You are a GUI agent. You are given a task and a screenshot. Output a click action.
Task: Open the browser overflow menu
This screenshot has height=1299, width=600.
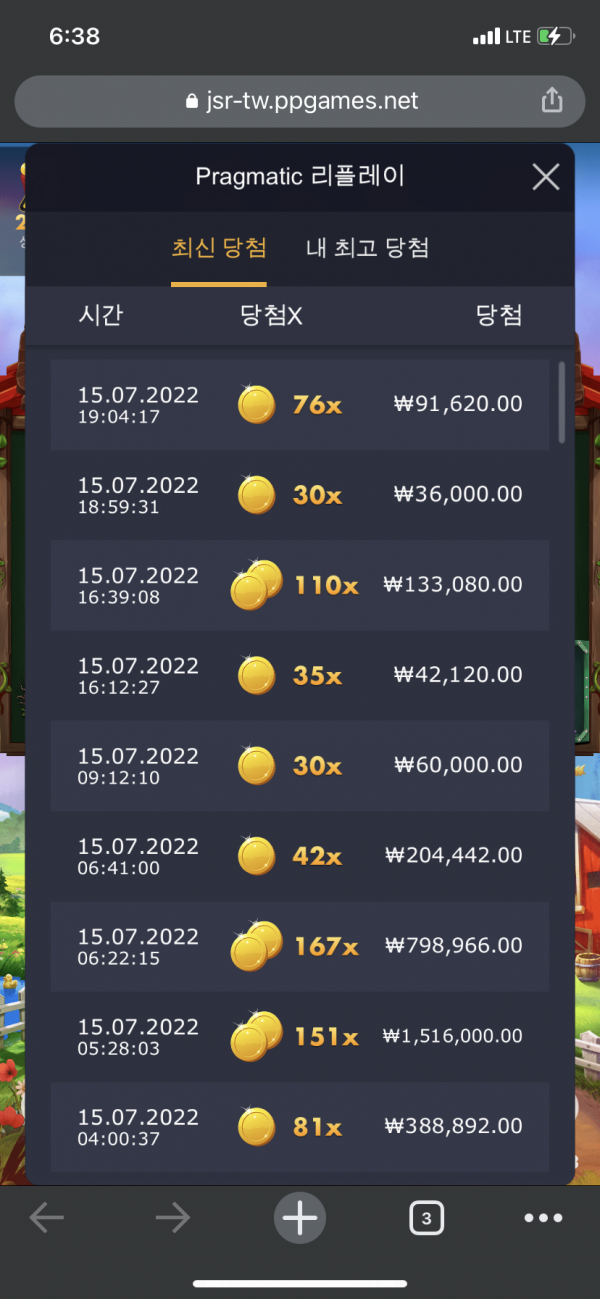pos(543,1217)
